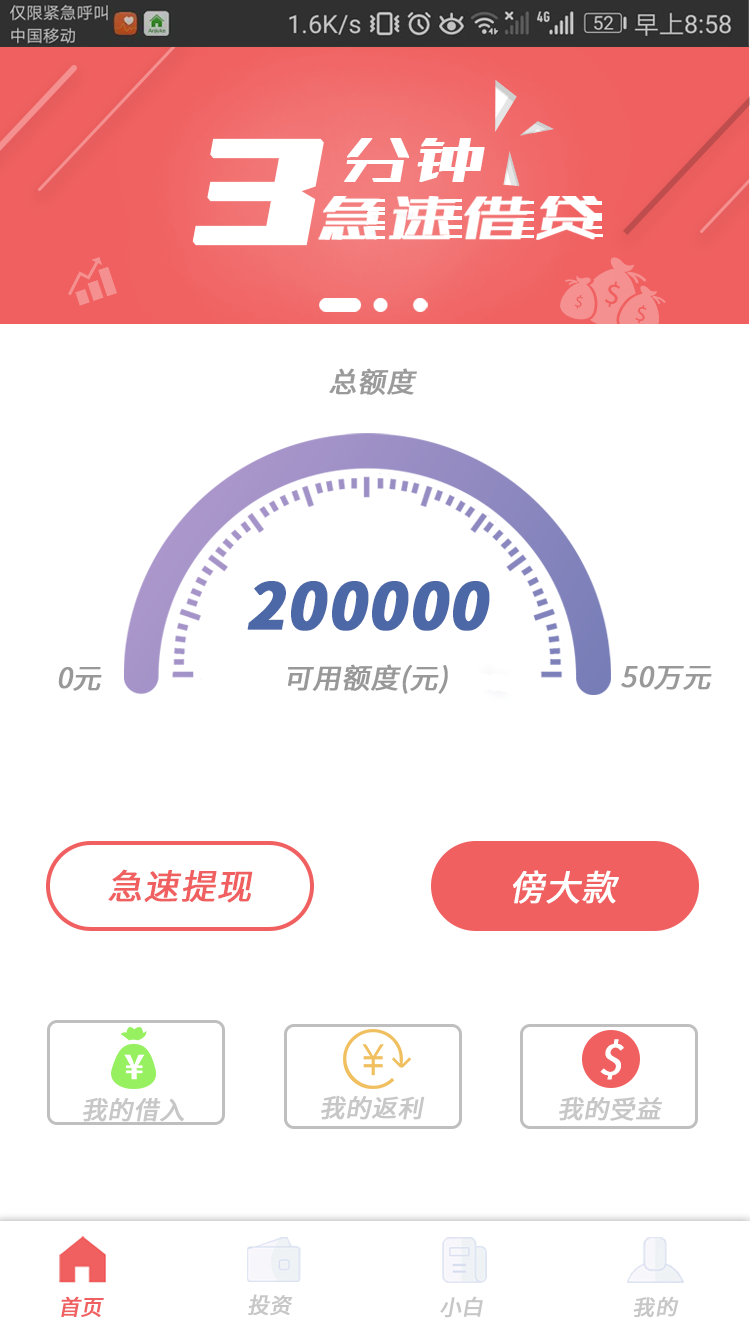This screenshot has height=1334, width=750.
Task: Open 我的借入 card
Action: 136,1073
